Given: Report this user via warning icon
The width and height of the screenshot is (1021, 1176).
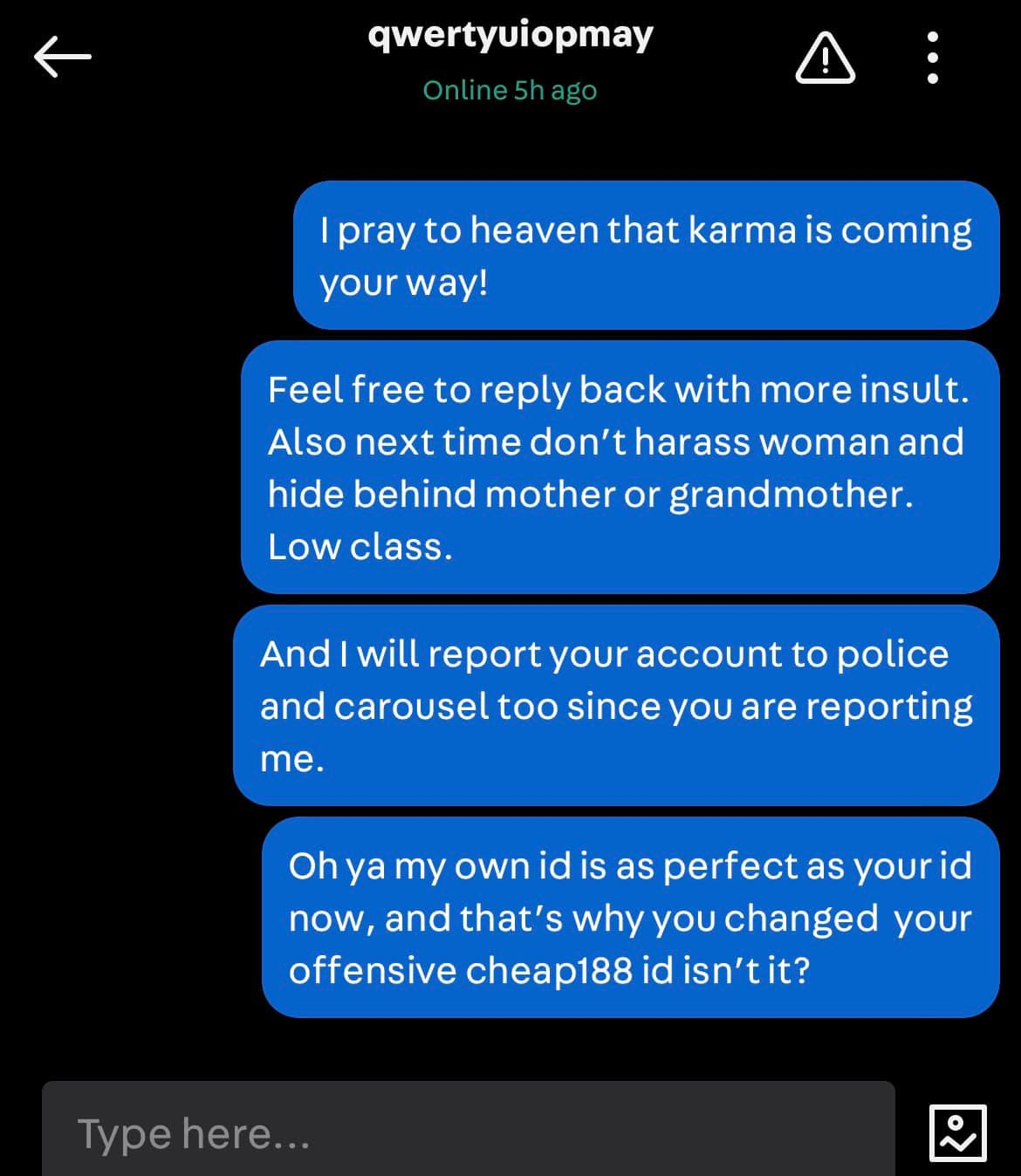Looking at the screenshot, I should point(825,58).
